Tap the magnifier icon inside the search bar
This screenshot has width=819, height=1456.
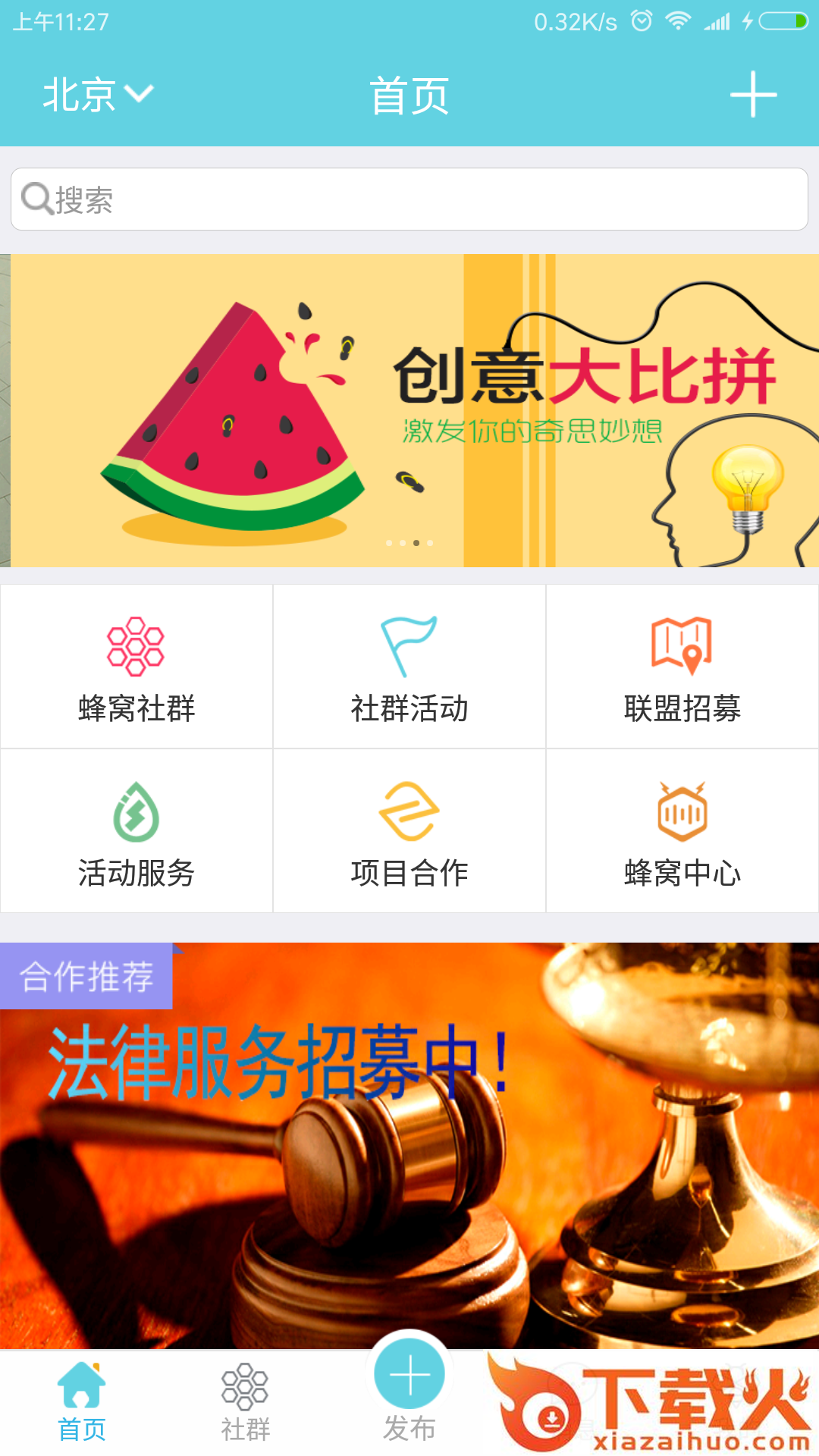click(x=36, y=199)
